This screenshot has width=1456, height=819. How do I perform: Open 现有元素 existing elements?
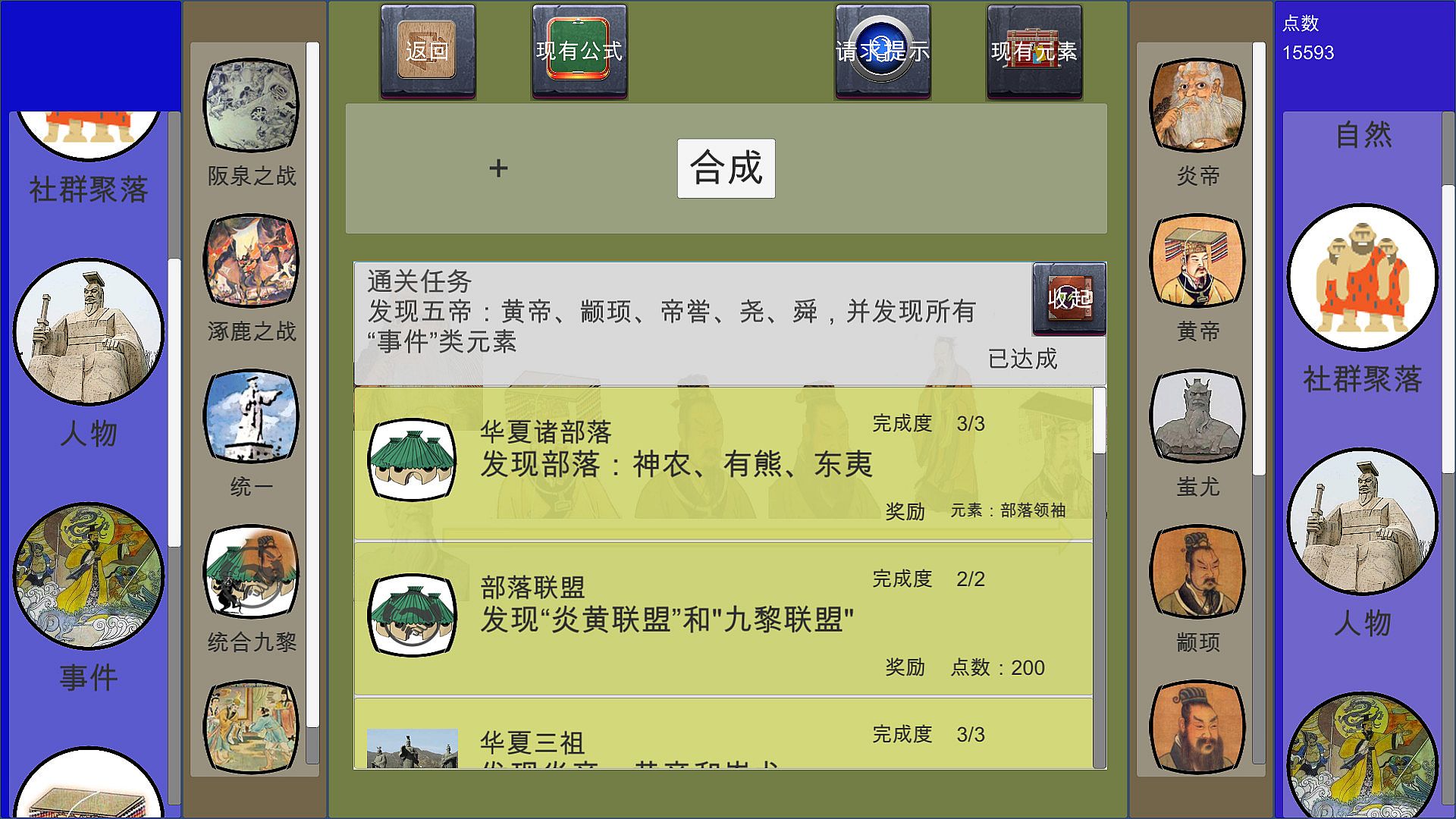pos(1034,51)
